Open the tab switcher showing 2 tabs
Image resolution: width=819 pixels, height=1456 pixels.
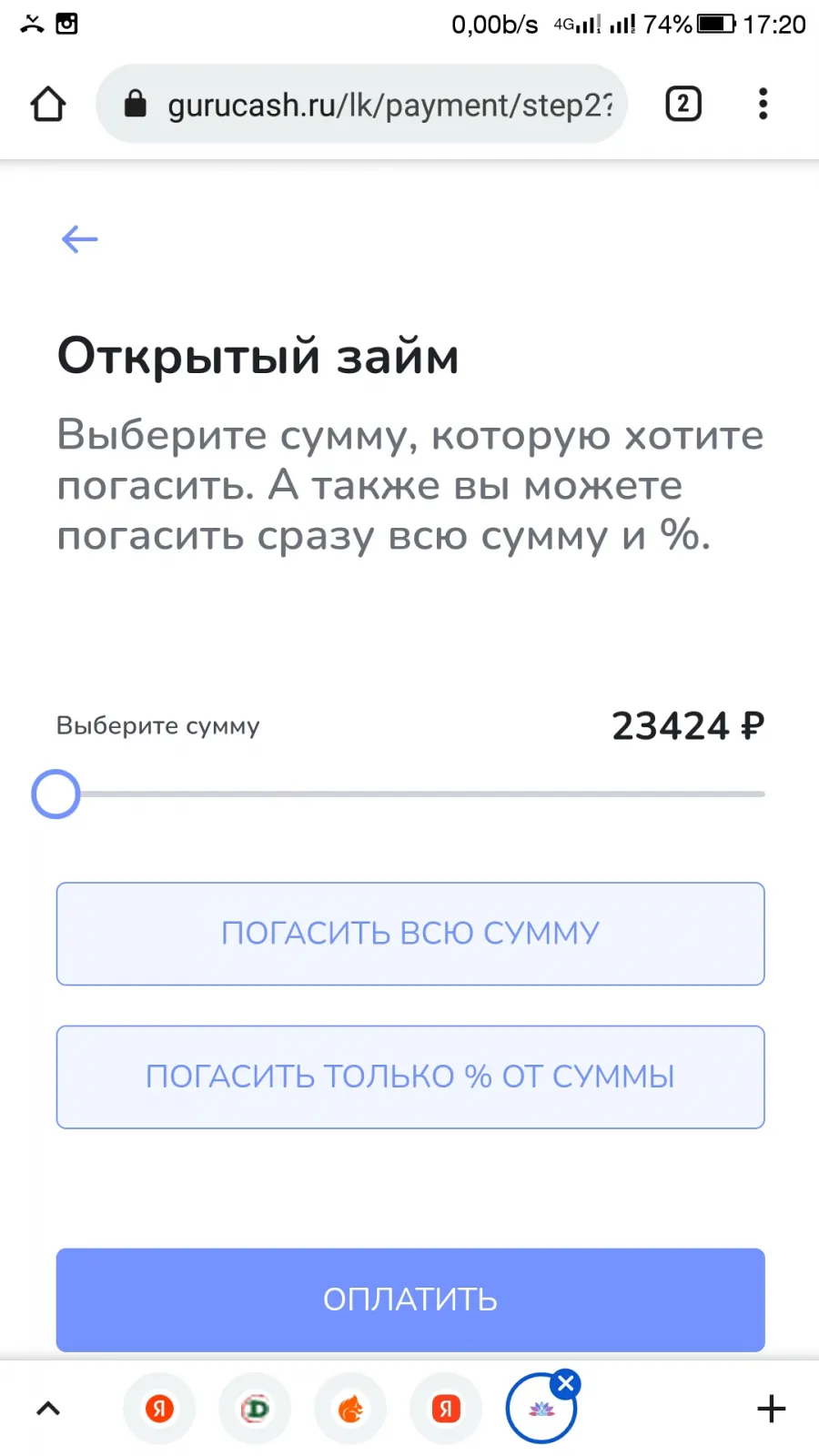coord(683,104)
